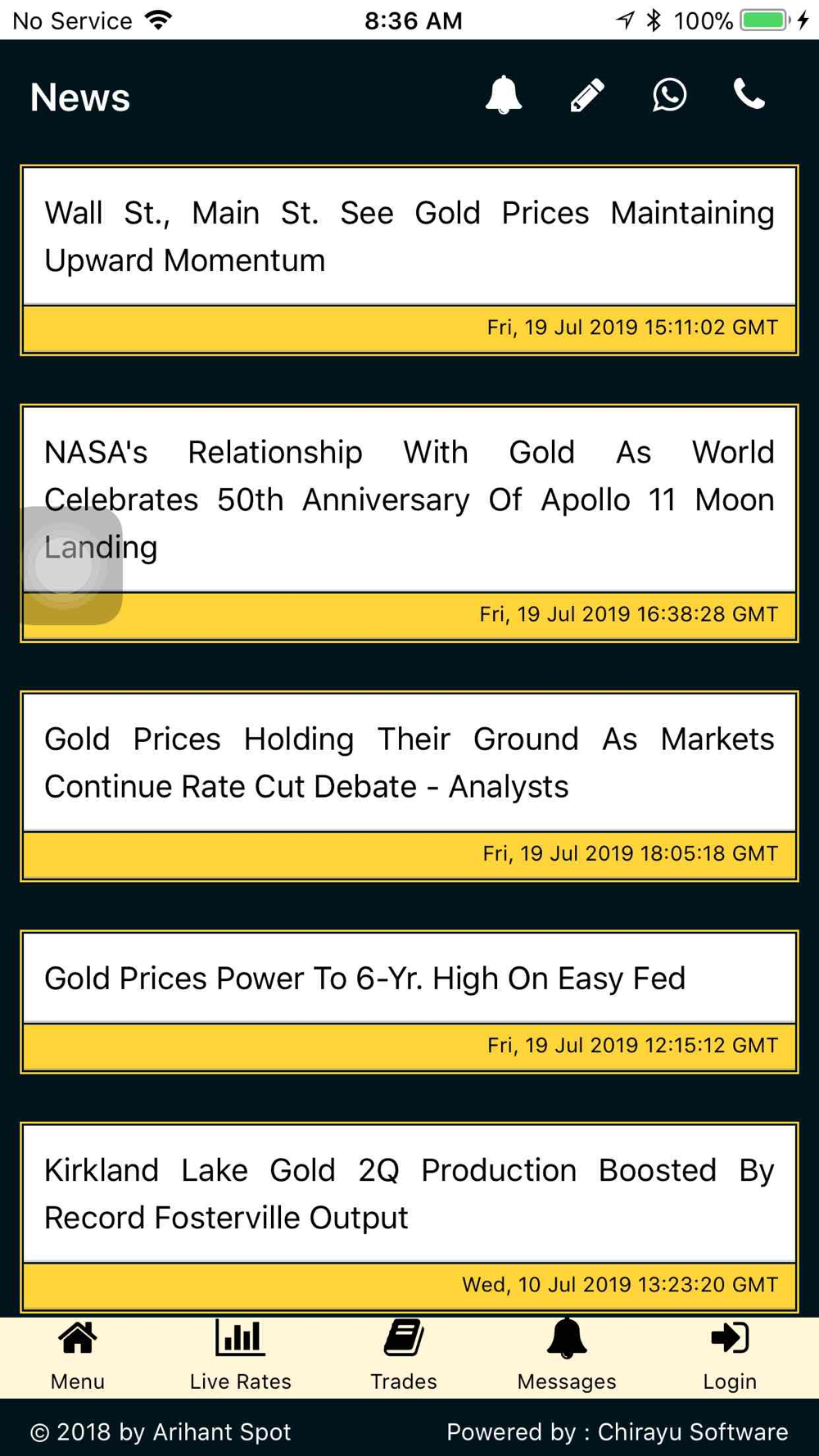
Task: Switch to Live Rates tab
Action: 240,1357
